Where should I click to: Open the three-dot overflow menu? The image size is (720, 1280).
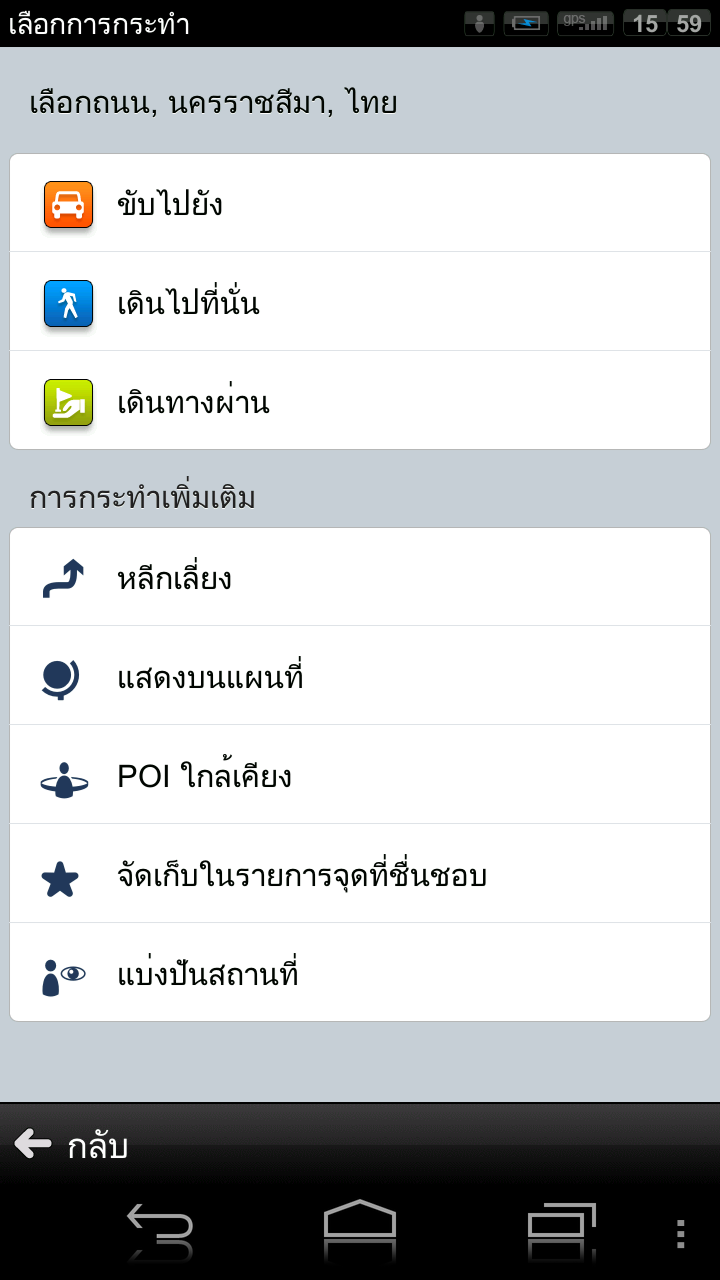[680, 1233]
